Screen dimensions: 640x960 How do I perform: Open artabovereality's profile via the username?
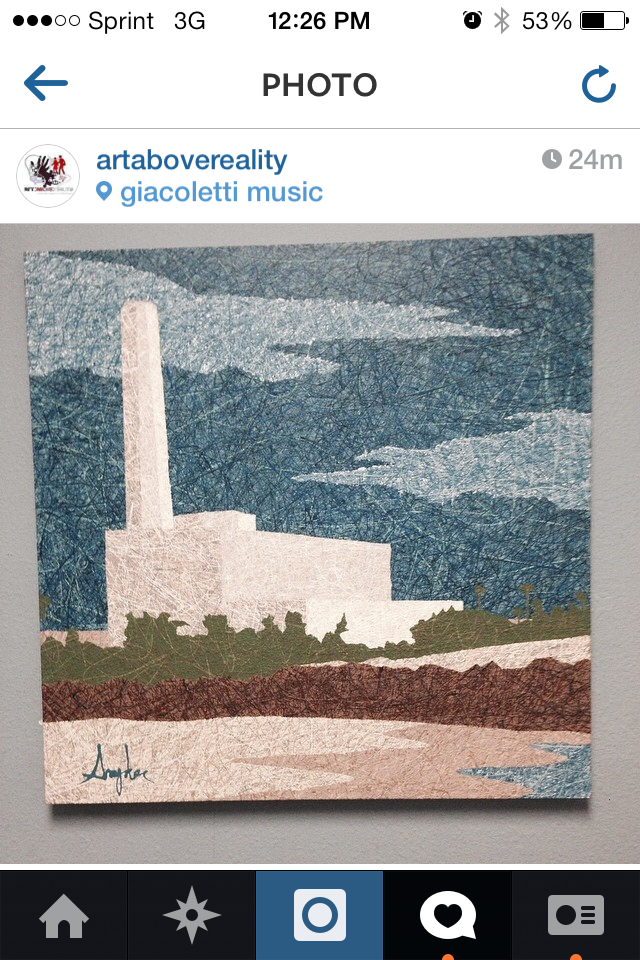pos(191,160)
